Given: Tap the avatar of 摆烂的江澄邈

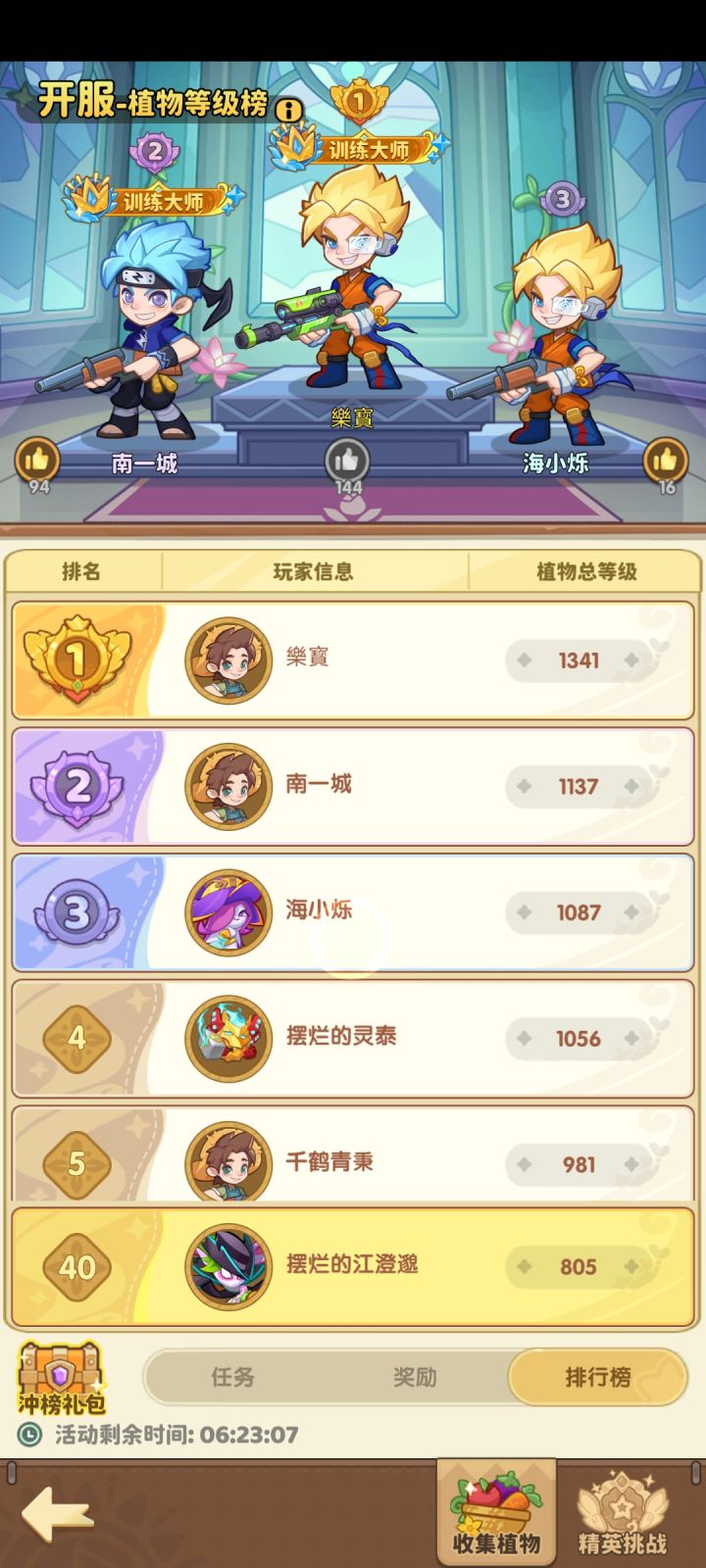Looking at the screenshot, I should click(x=227, y=1266).
